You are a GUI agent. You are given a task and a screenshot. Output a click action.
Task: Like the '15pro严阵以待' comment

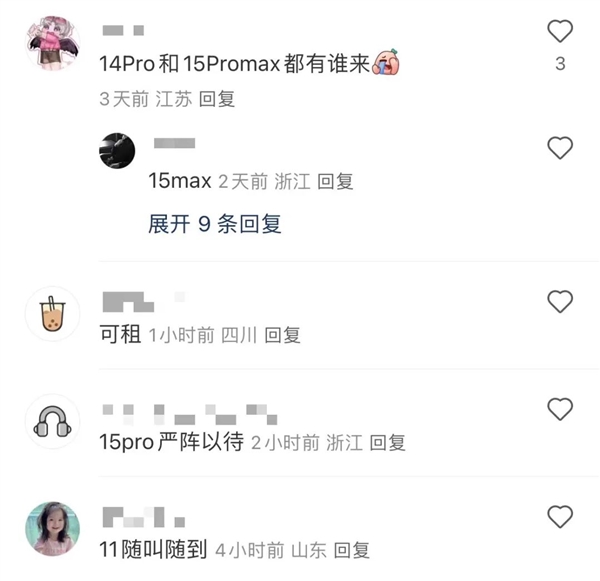(560, 408)
